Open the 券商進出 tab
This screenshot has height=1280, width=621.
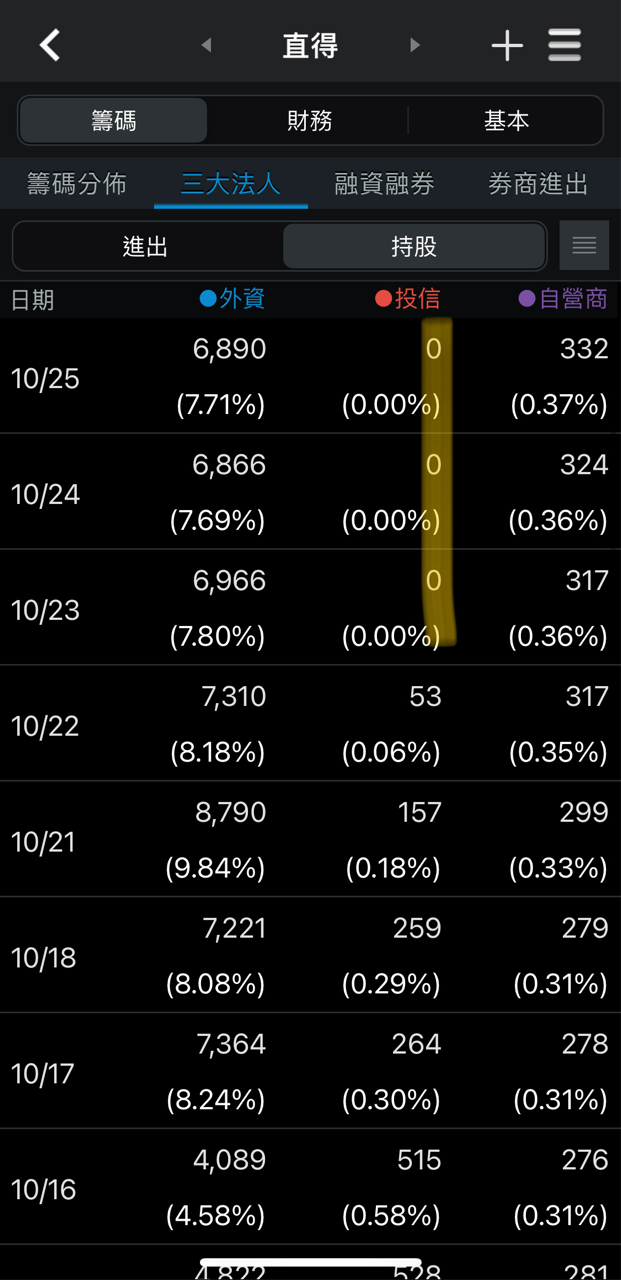tap(538, 184)
